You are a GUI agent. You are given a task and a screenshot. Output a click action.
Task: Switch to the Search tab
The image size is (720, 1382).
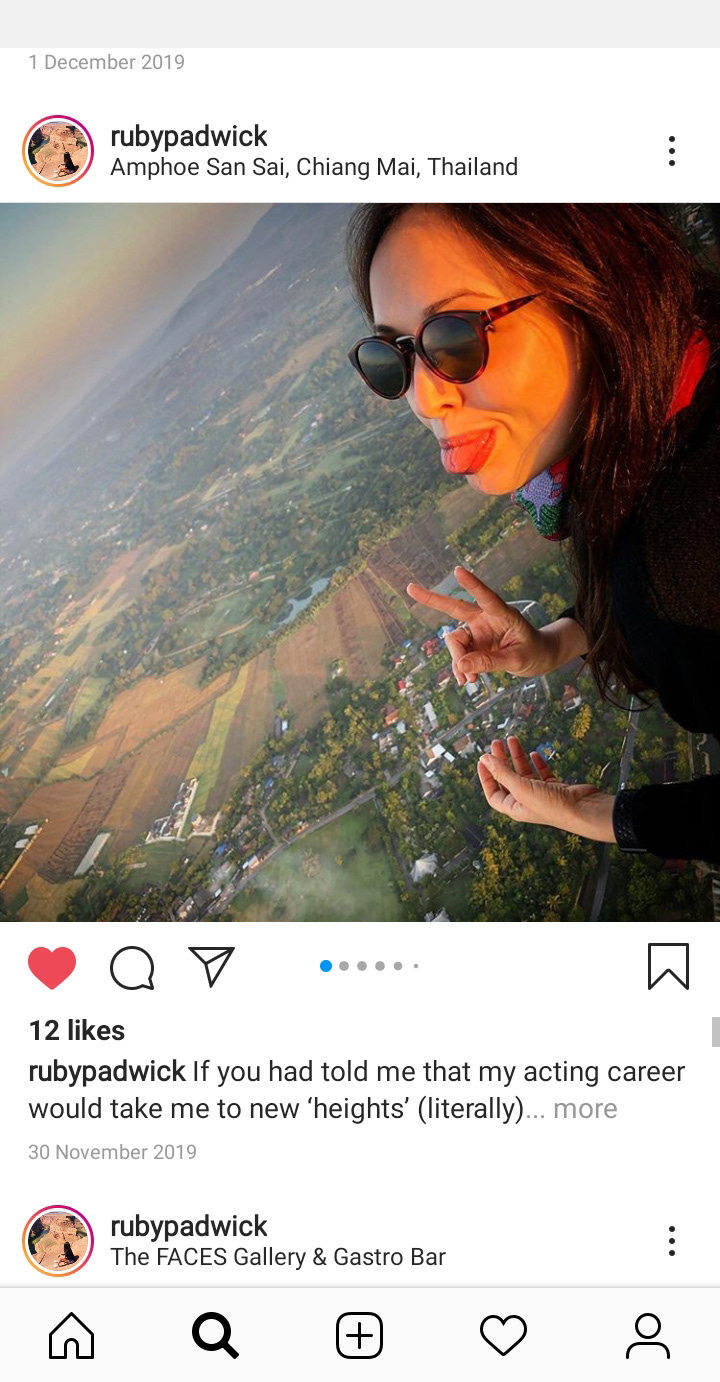click(215, 1336)
